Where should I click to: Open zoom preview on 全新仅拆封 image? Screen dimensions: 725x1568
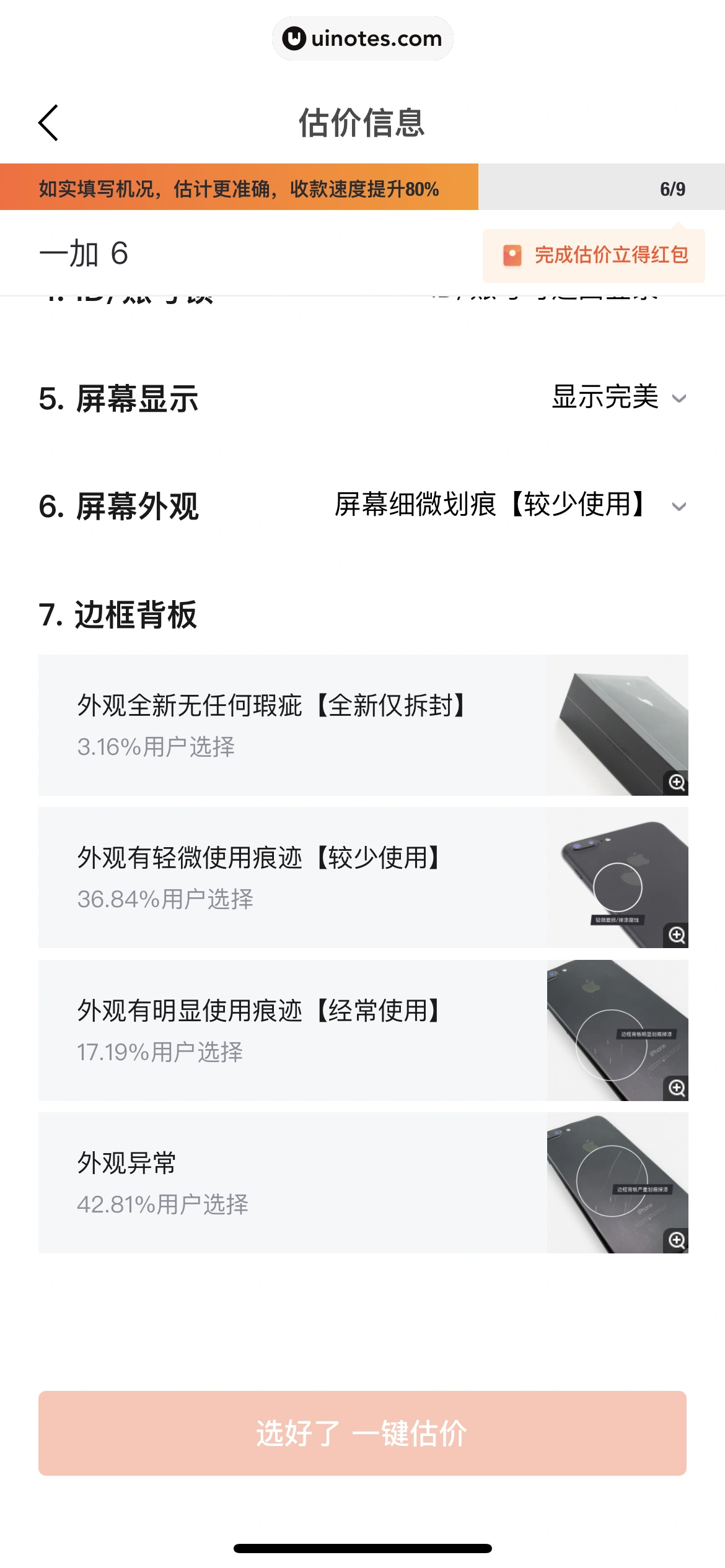675,782
